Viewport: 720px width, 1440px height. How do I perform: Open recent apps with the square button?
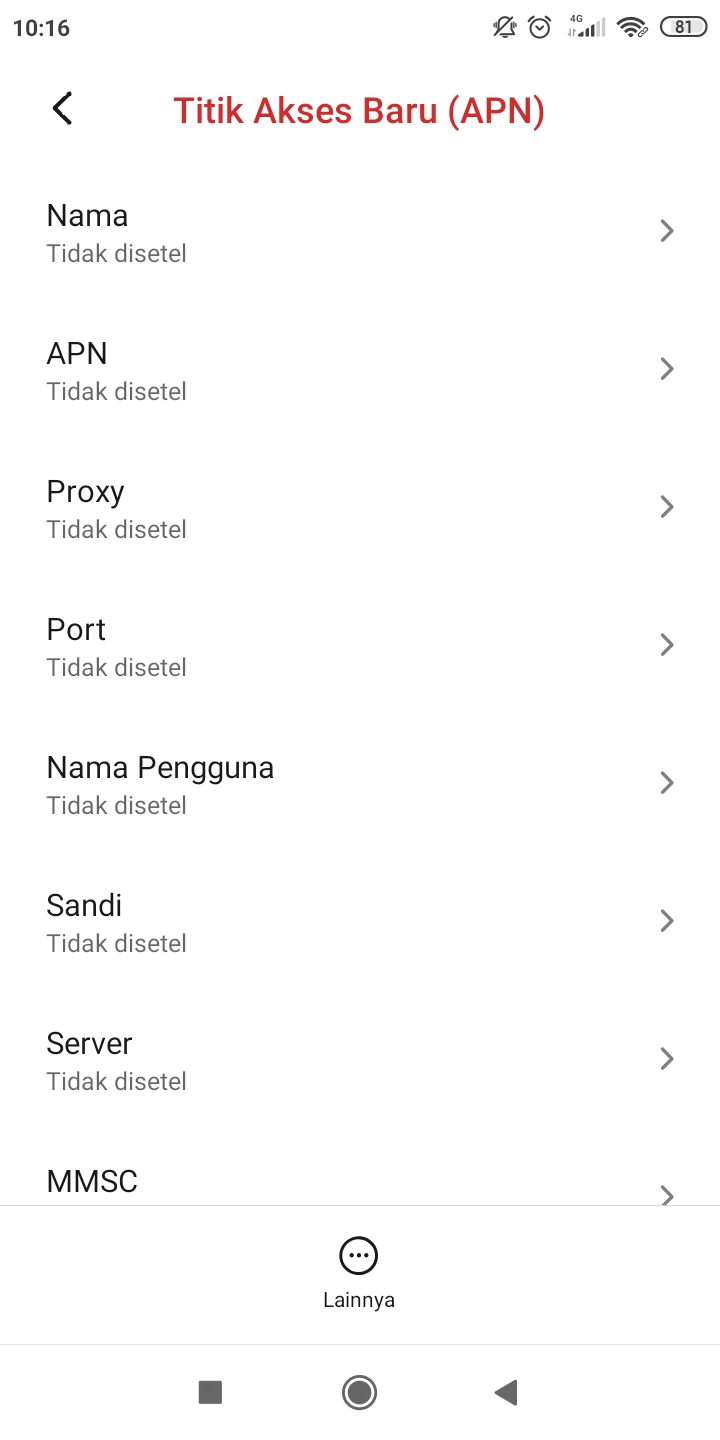click(x=210, y=1392)
